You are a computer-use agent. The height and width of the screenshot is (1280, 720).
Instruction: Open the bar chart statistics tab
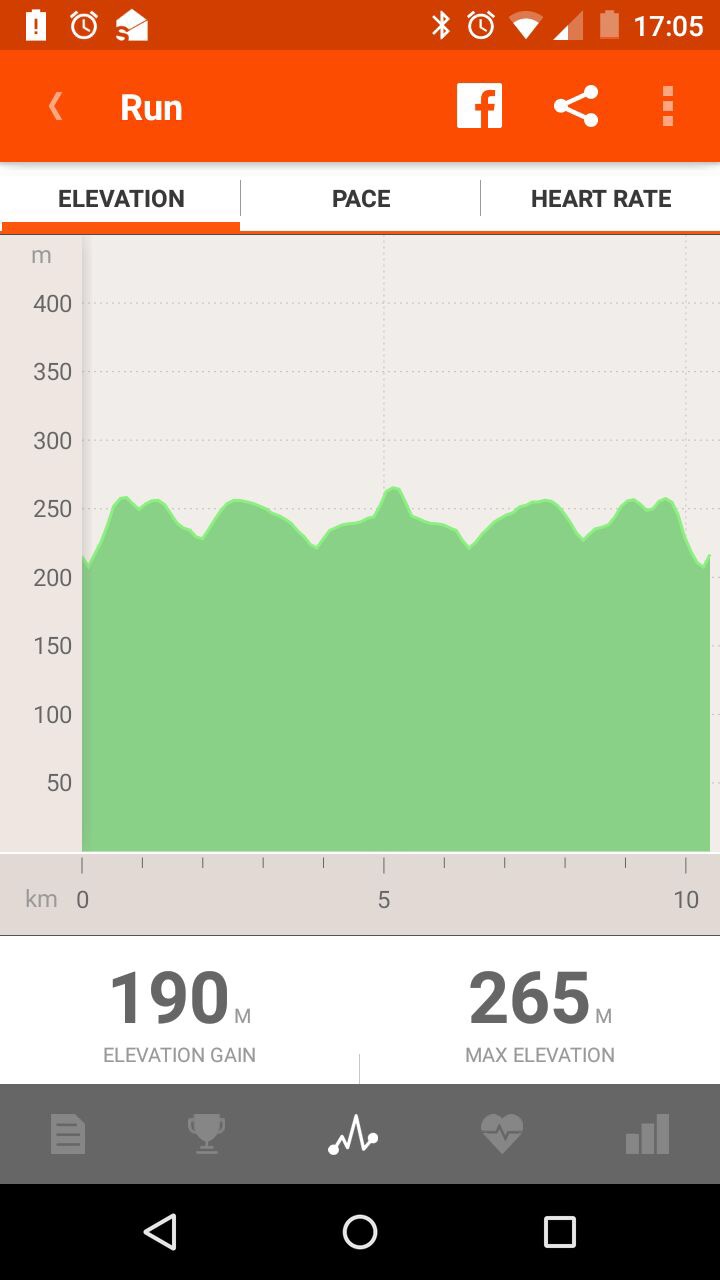(x=647, y=1135)
